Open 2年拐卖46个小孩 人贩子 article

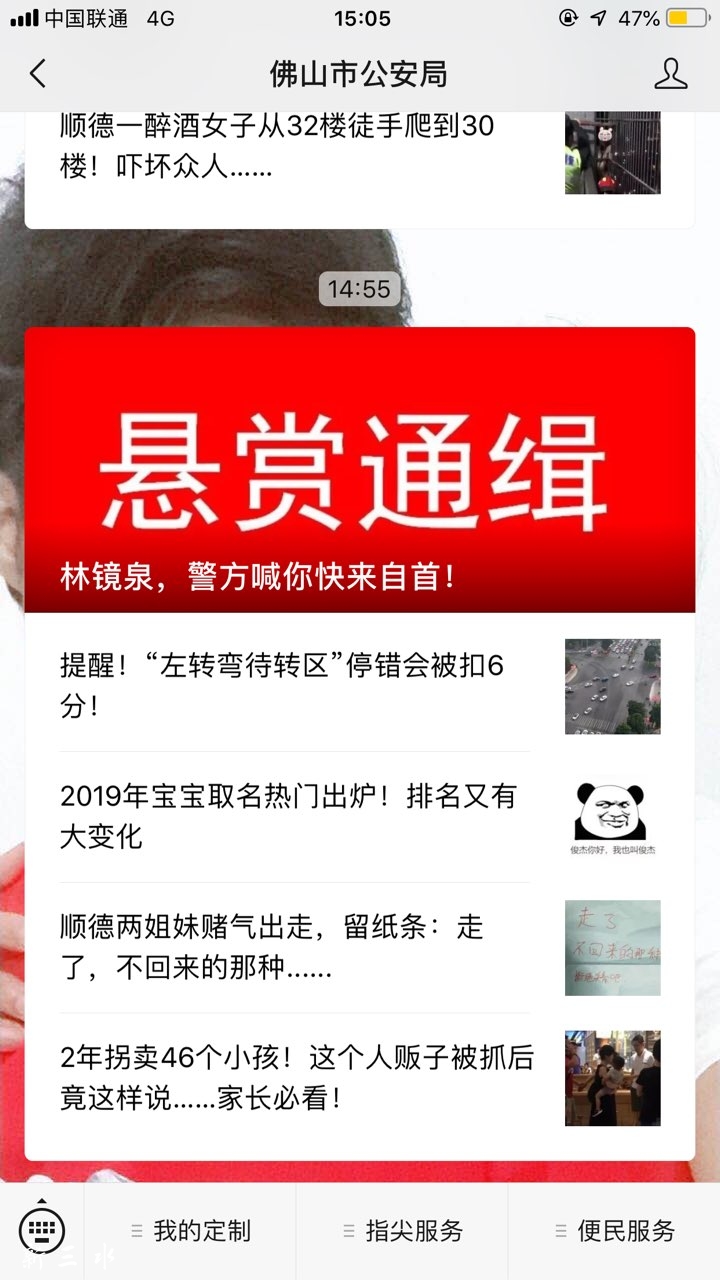click(x=300, y=1078)
